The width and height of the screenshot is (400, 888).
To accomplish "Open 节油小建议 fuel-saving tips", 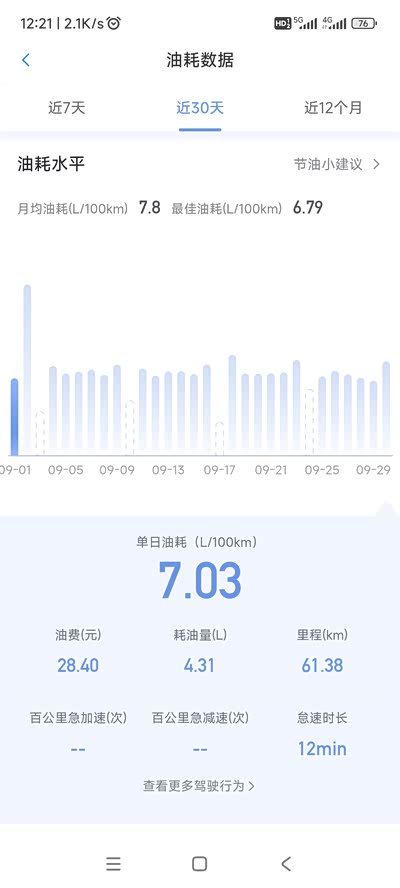I will (x=337, y=164).
